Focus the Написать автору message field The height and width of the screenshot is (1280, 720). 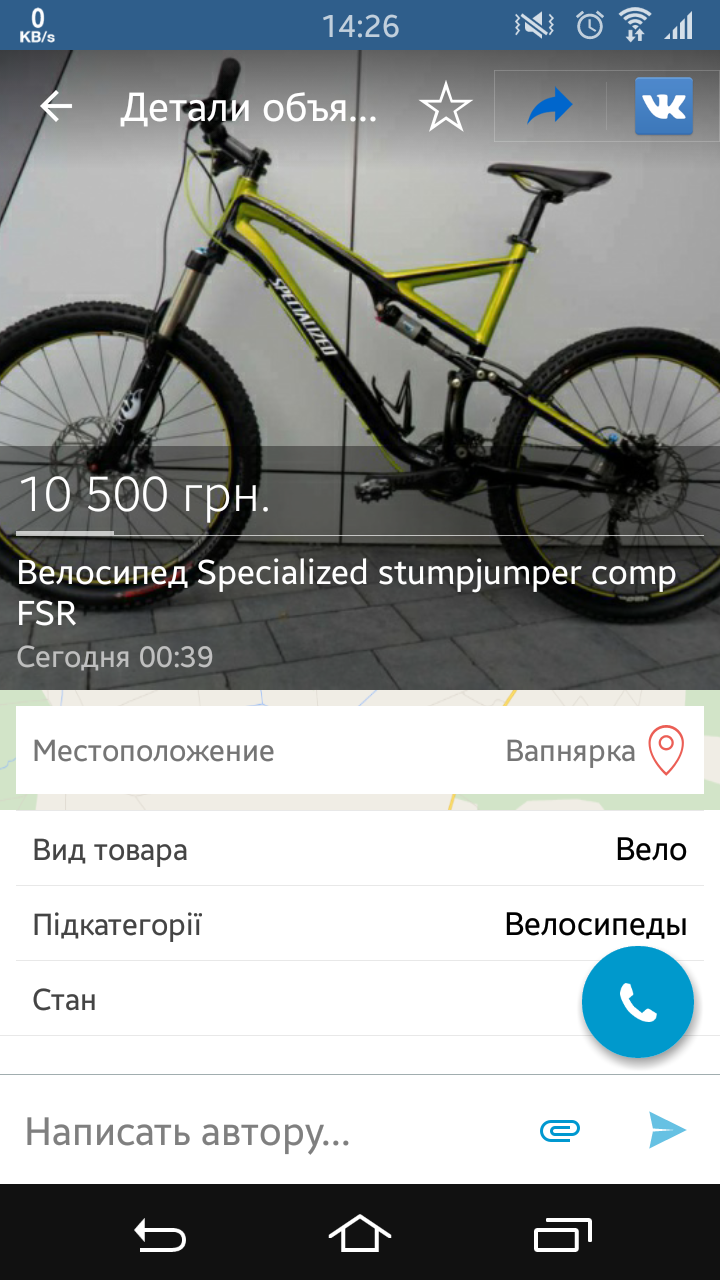pyautogui.click(x=270, y=1131)
